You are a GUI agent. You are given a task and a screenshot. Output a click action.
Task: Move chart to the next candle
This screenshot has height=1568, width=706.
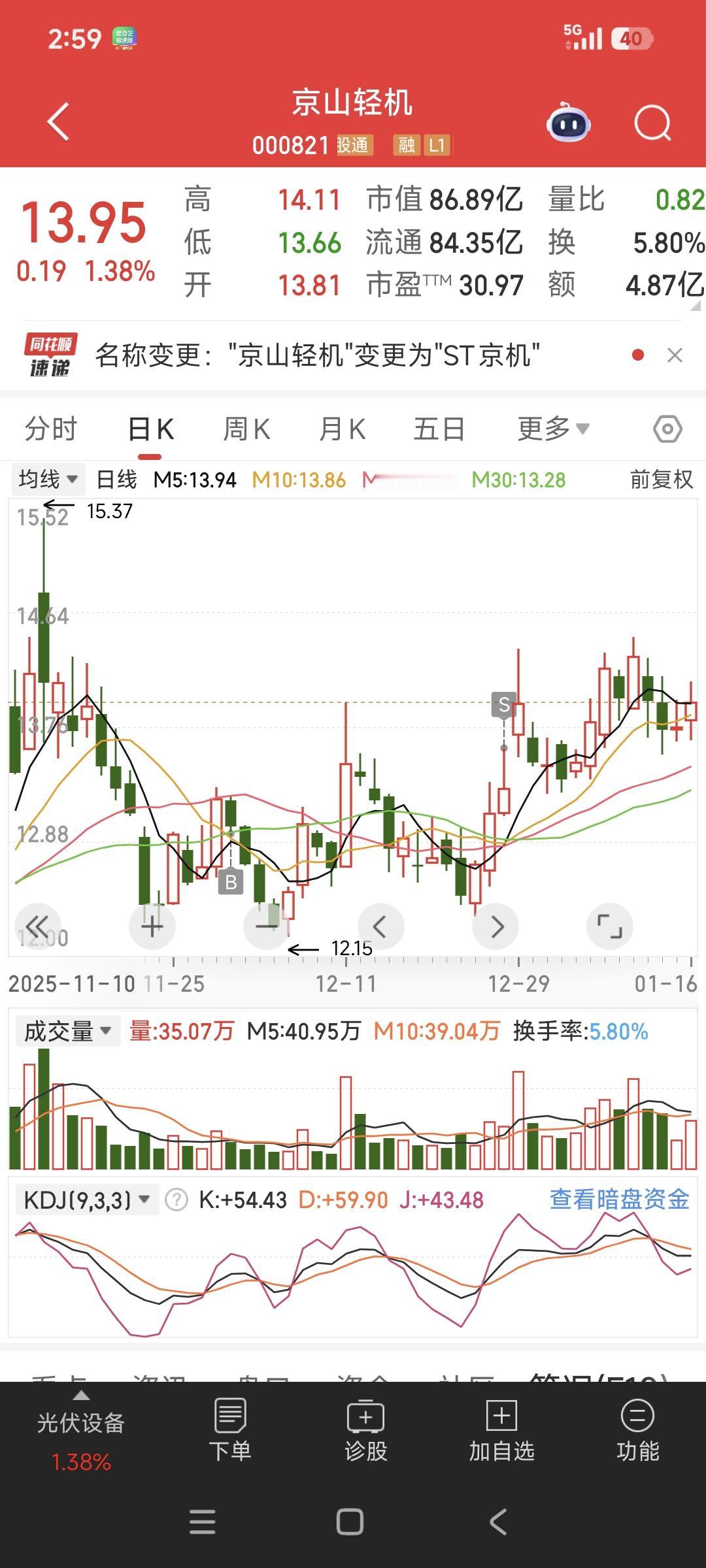(x=496, y=926)
